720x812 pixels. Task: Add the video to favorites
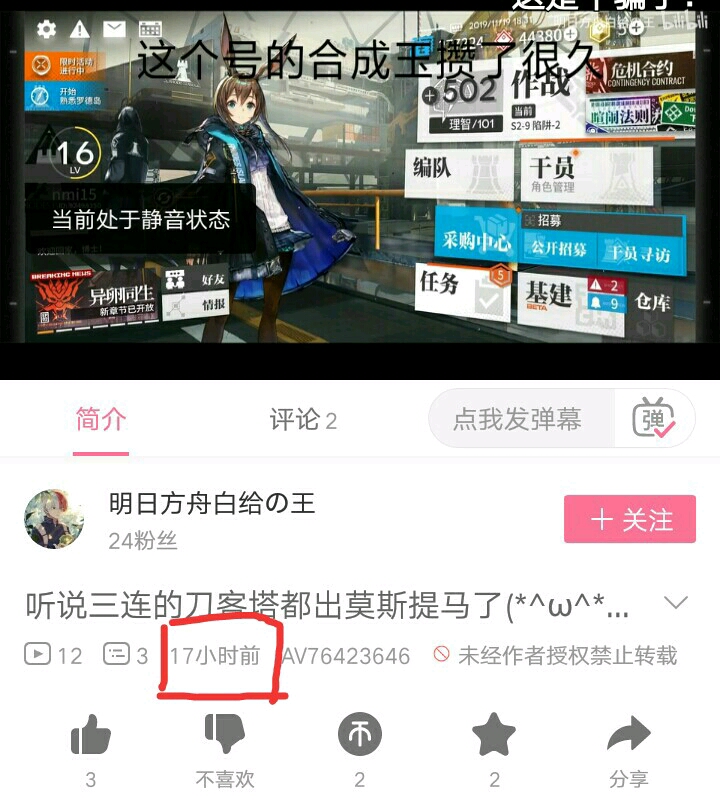click(494, 738)
